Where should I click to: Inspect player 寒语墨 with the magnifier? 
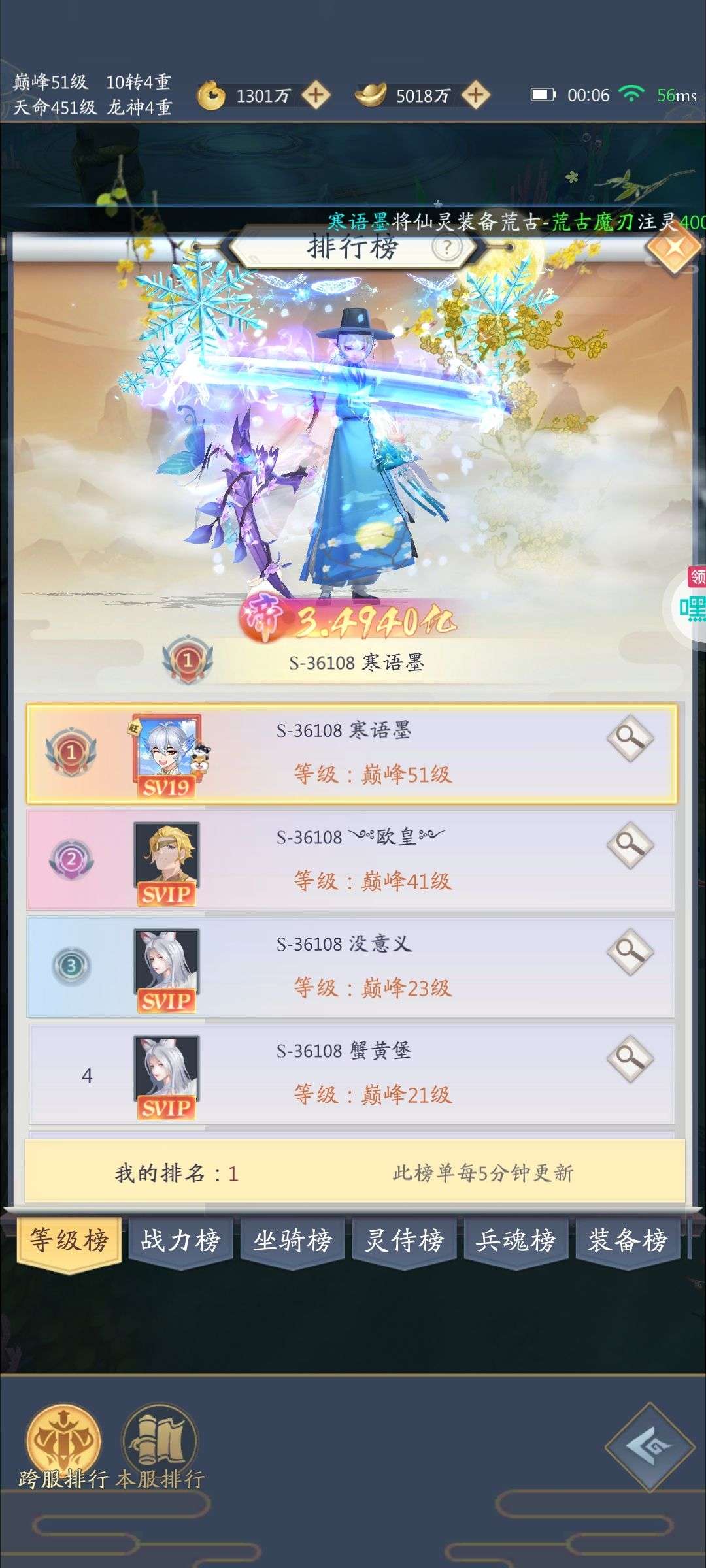pyautogui.click(x=630, y=738)
